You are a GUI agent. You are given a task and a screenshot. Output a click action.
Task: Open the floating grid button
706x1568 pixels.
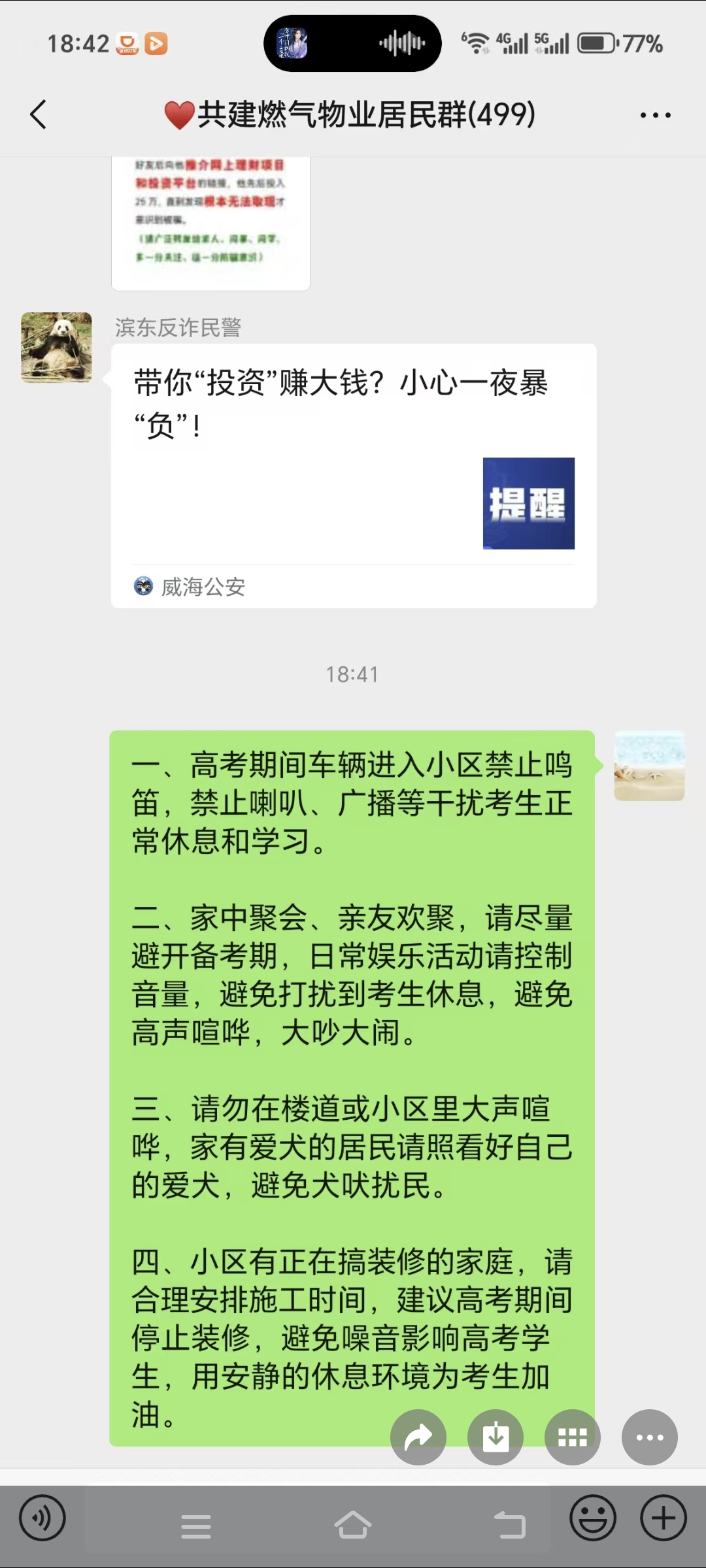(x=573, y=1437)
